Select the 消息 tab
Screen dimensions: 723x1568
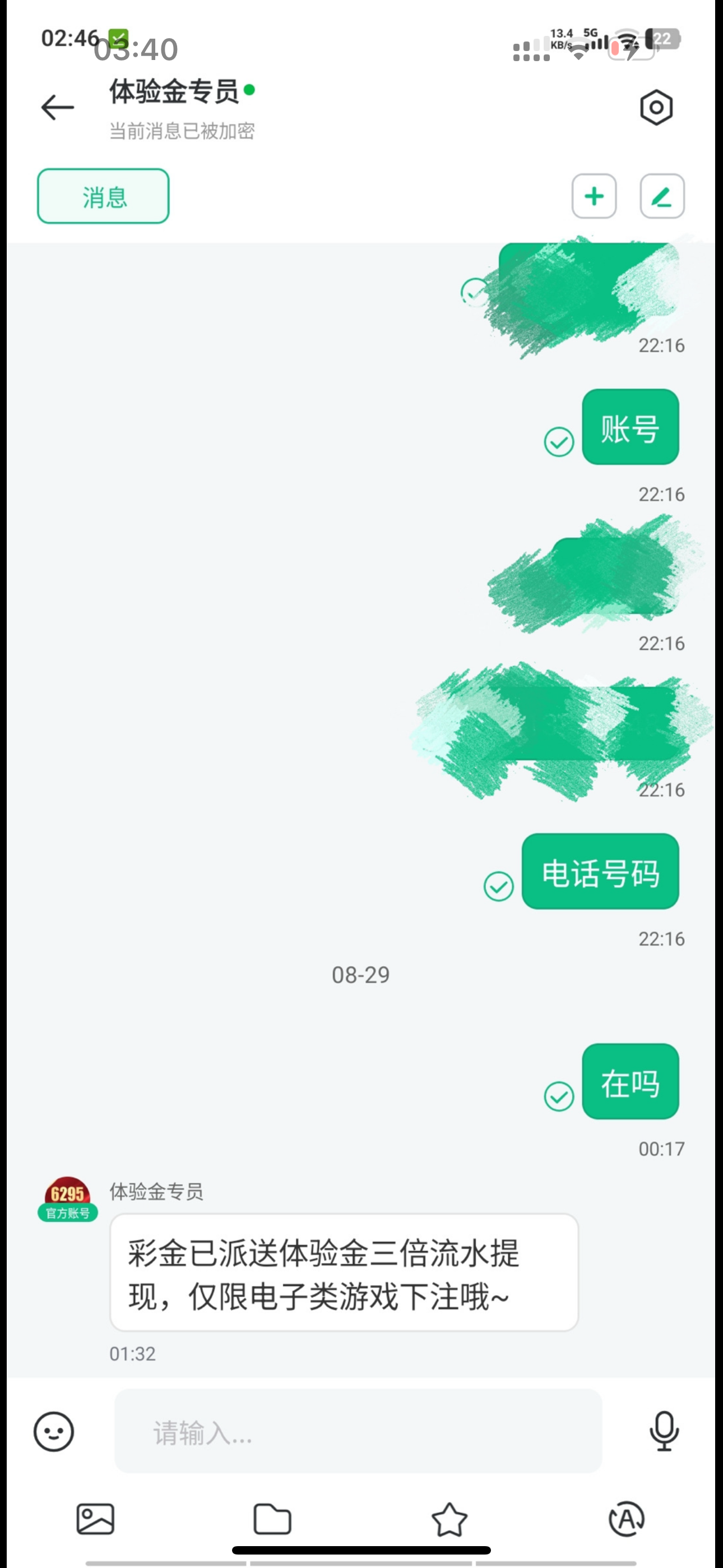pyautogui.click(x=103, y=197)
